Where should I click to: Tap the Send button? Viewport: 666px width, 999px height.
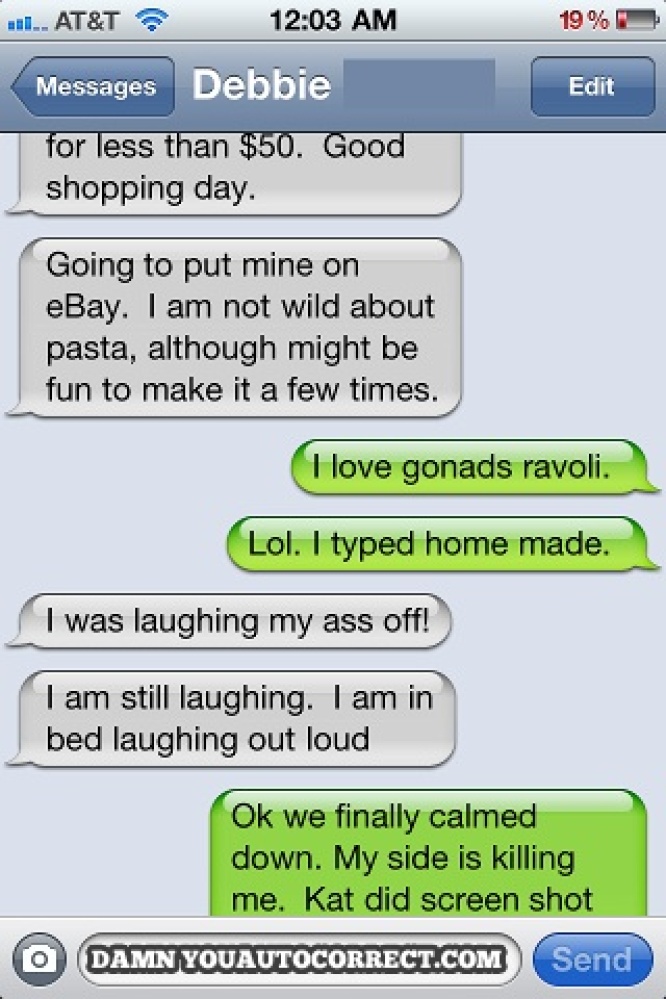point(592,960)
